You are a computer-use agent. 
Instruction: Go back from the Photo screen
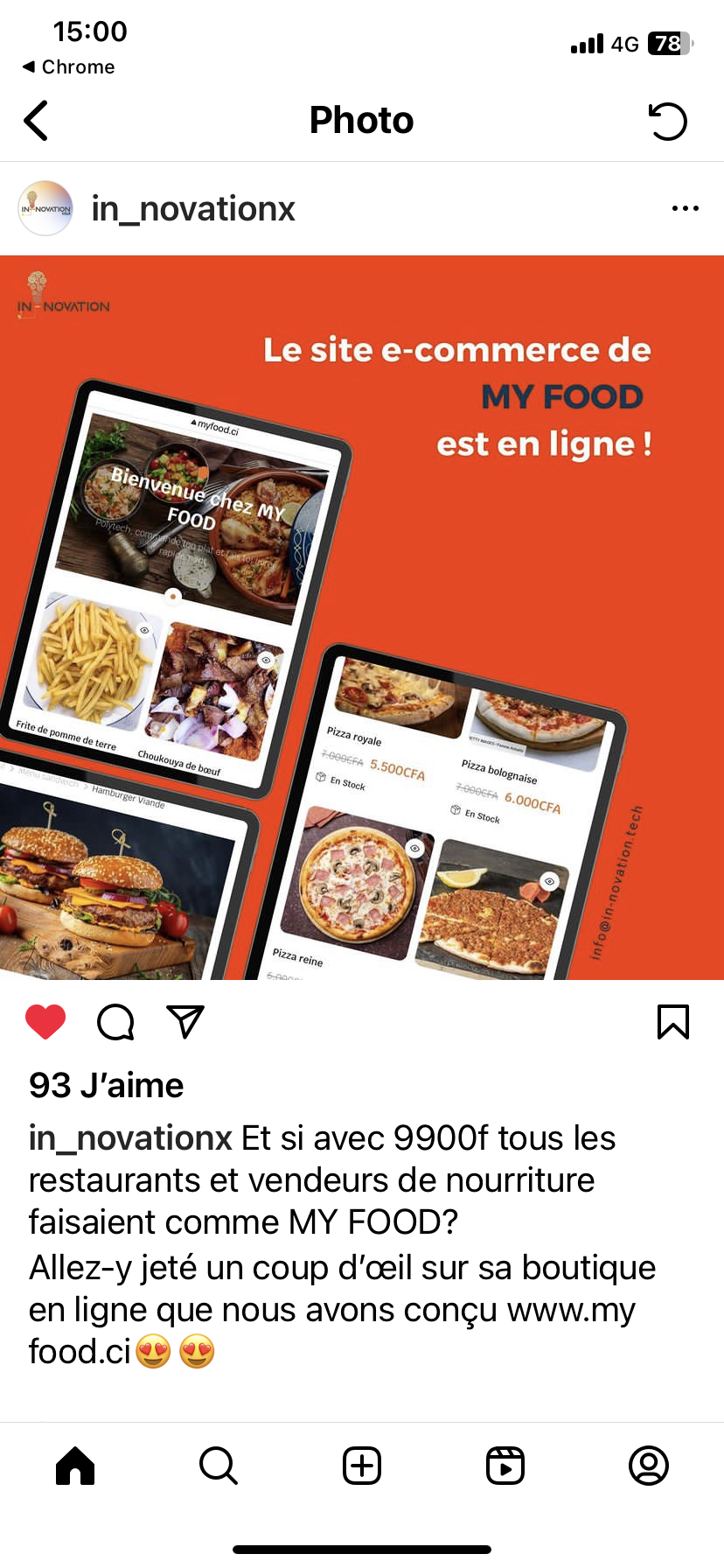tap(36, 121)
